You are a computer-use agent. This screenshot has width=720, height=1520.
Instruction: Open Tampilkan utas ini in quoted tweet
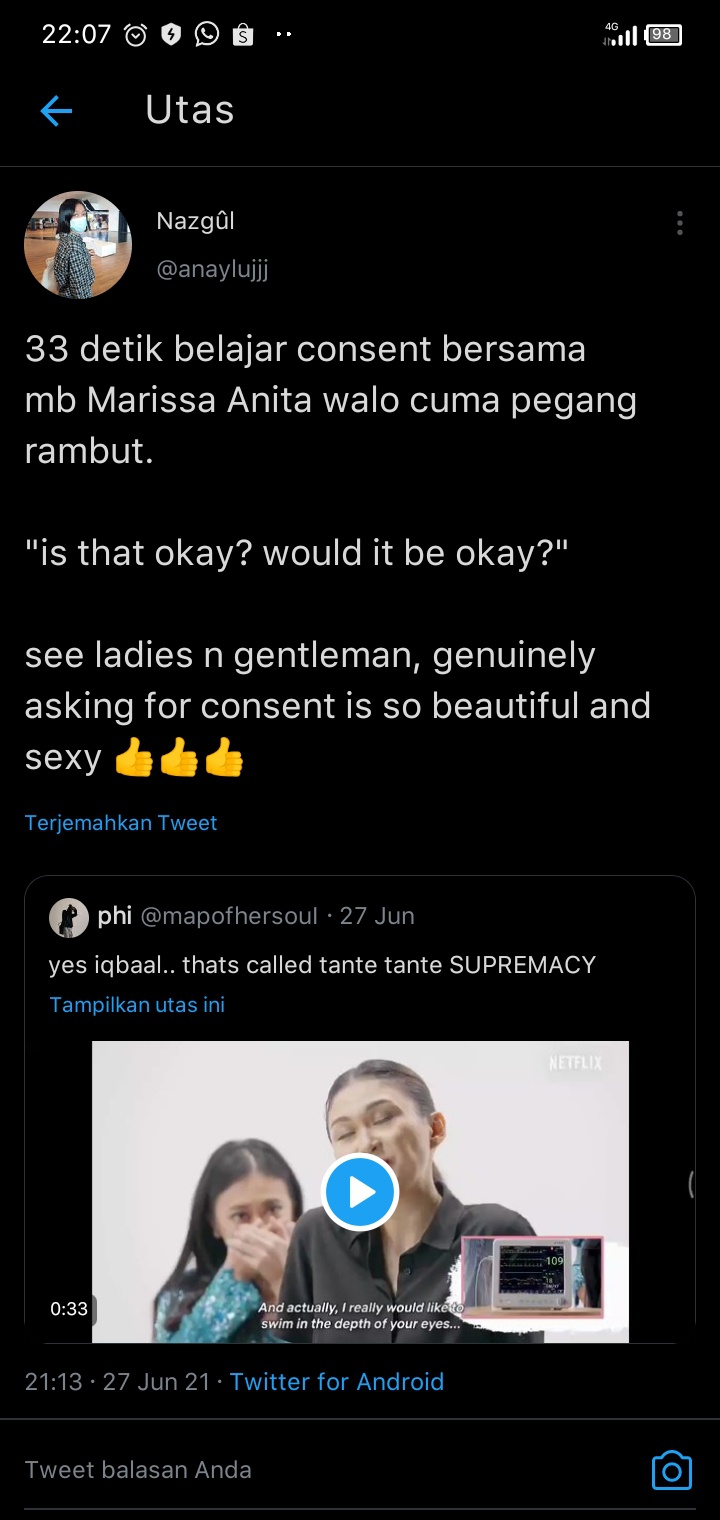click(x=137, y=1005)
